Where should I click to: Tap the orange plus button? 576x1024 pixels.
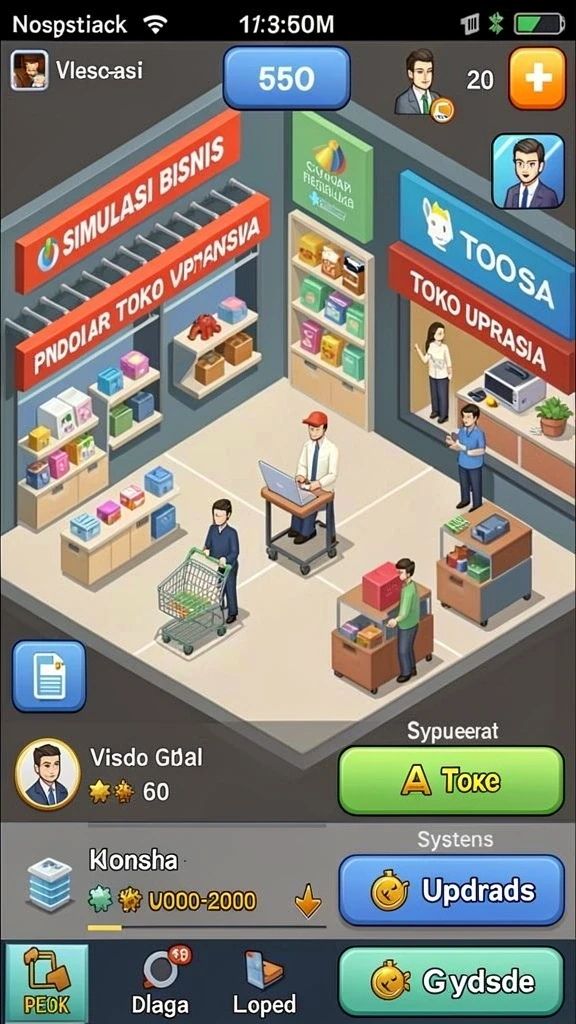pyautogui.click(x=536, y=78)
